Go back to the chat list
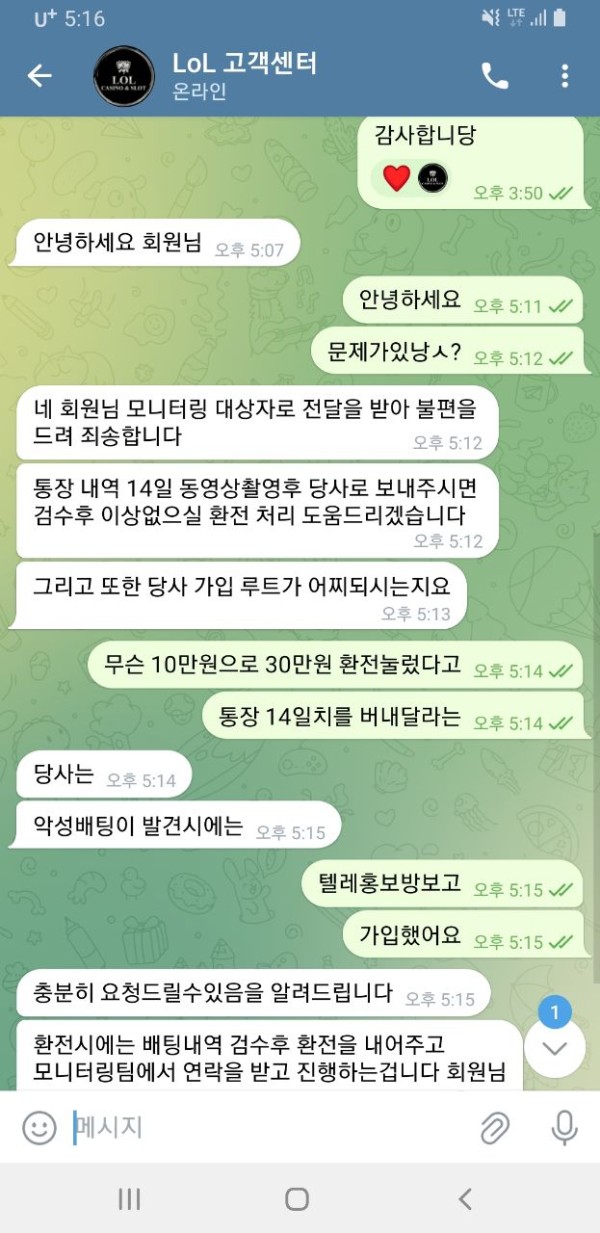This screenshot has height=1233, width=600. click(x=39, y=76)
